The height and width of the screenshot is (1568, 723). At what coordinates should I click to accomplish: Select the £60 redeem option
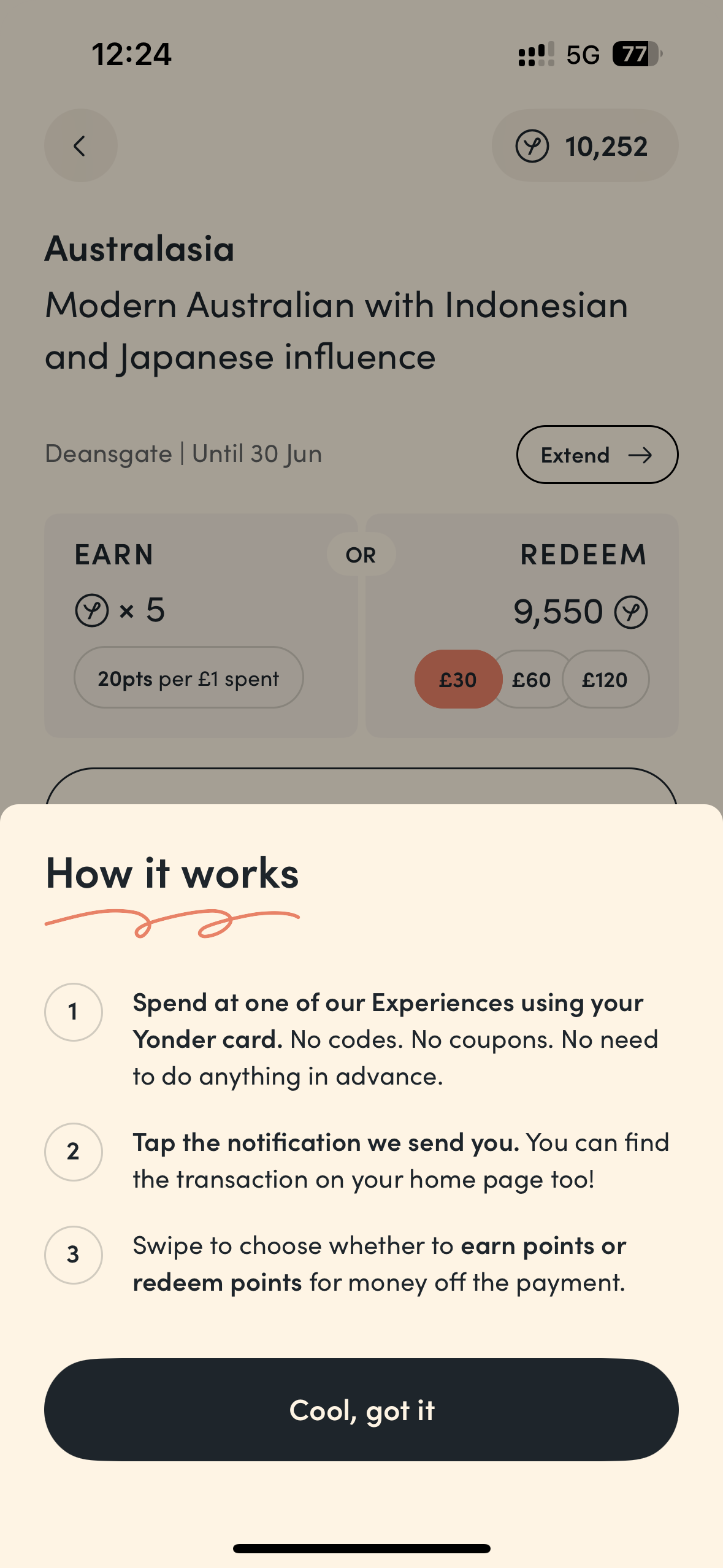[532, 679]
